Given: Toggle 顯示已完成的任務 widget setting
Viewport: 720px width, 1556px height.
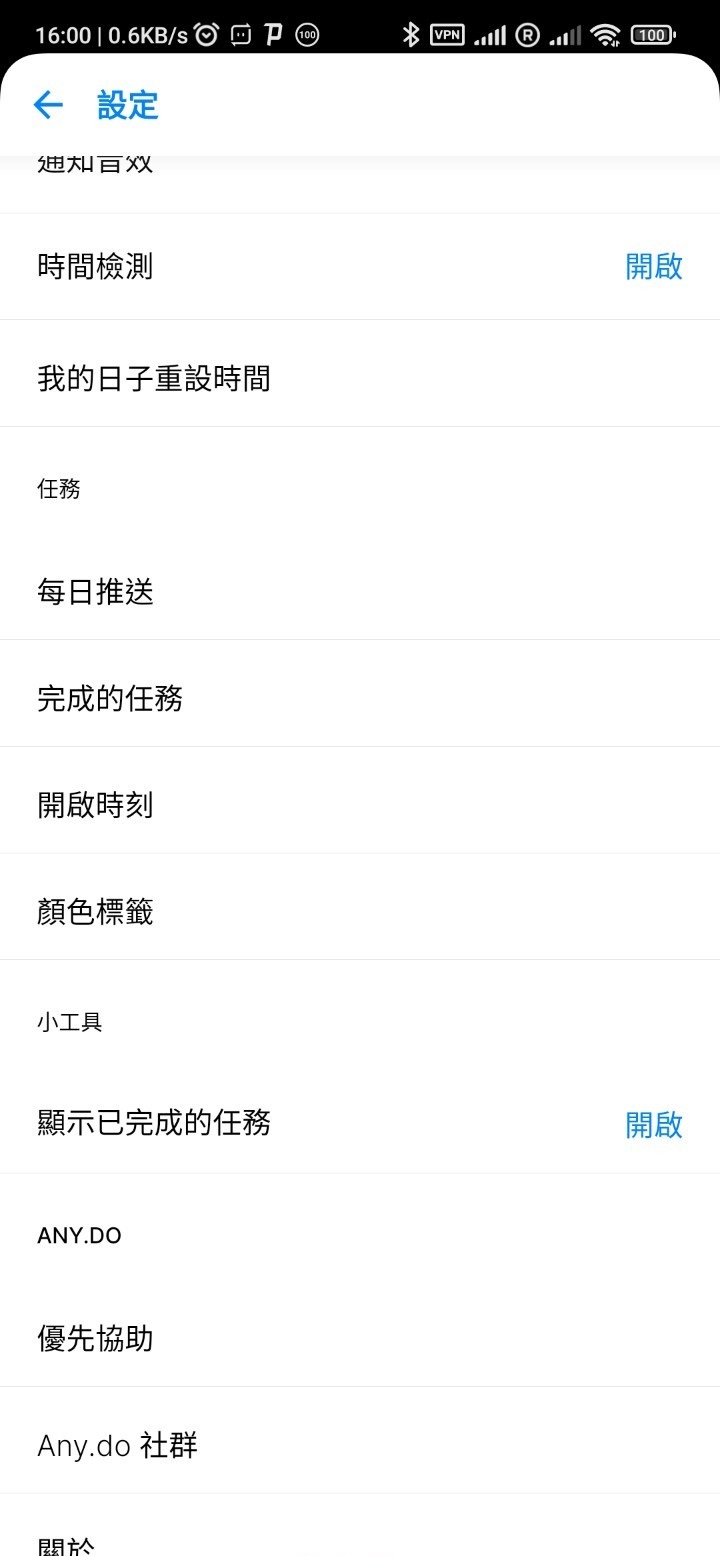Looking at the screenshot, I should (x=654, y=1125).
